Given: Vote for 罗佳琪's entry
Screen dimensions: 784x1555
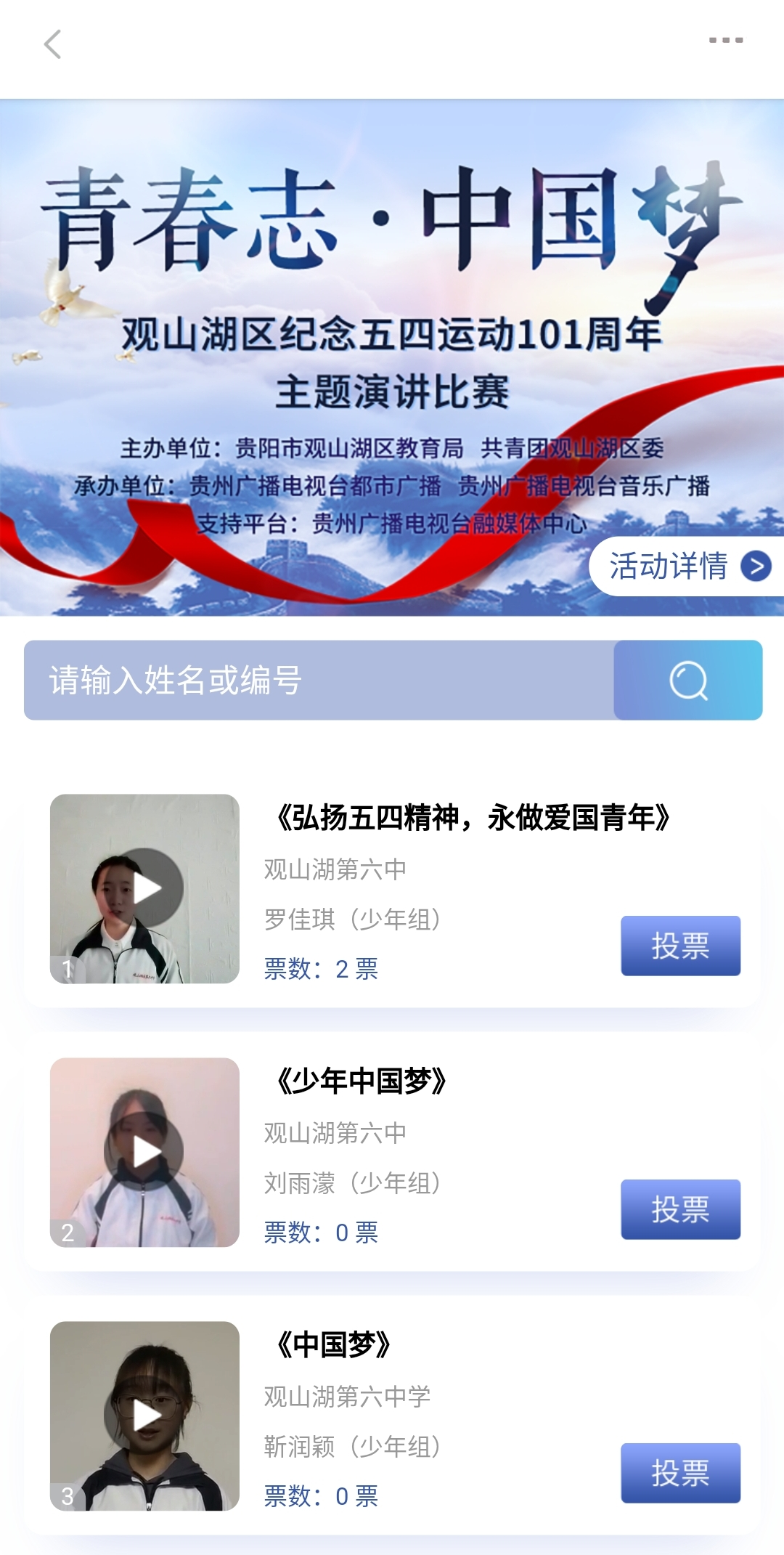Looking at the screenshot, I should (680, 946).
